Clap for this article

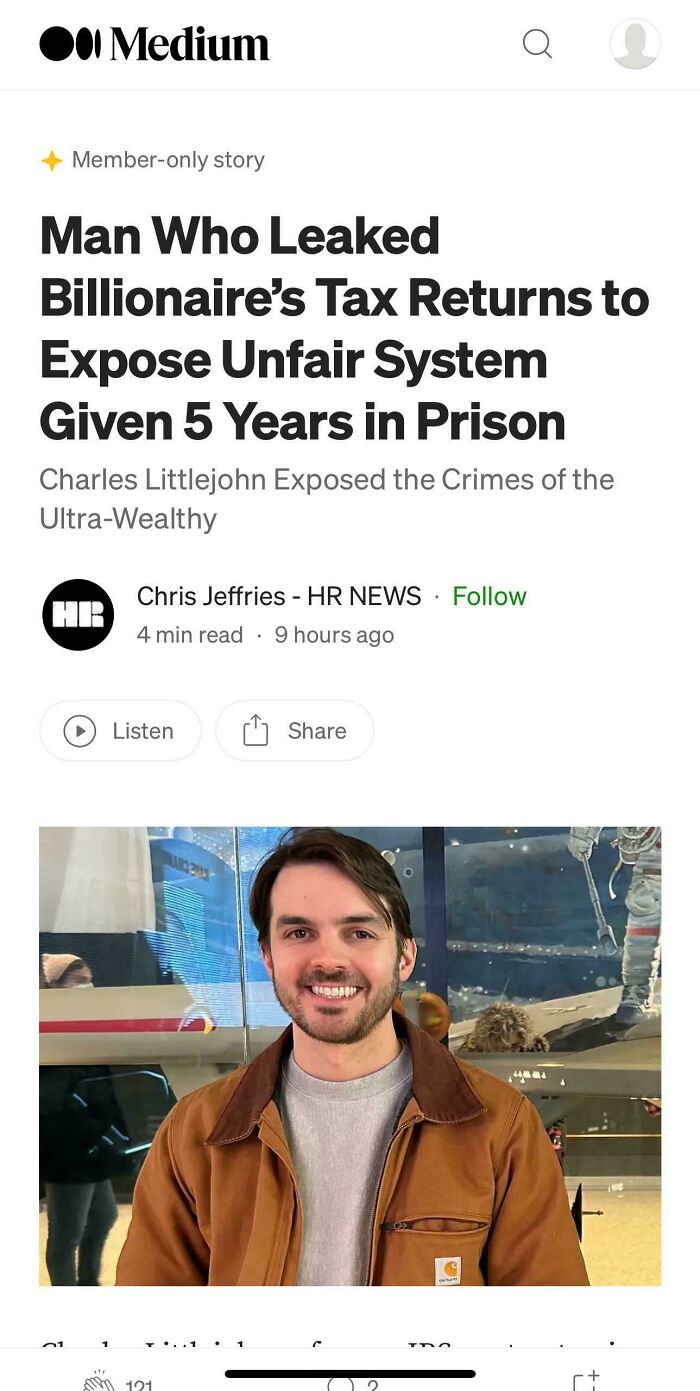click(99, 1383)
